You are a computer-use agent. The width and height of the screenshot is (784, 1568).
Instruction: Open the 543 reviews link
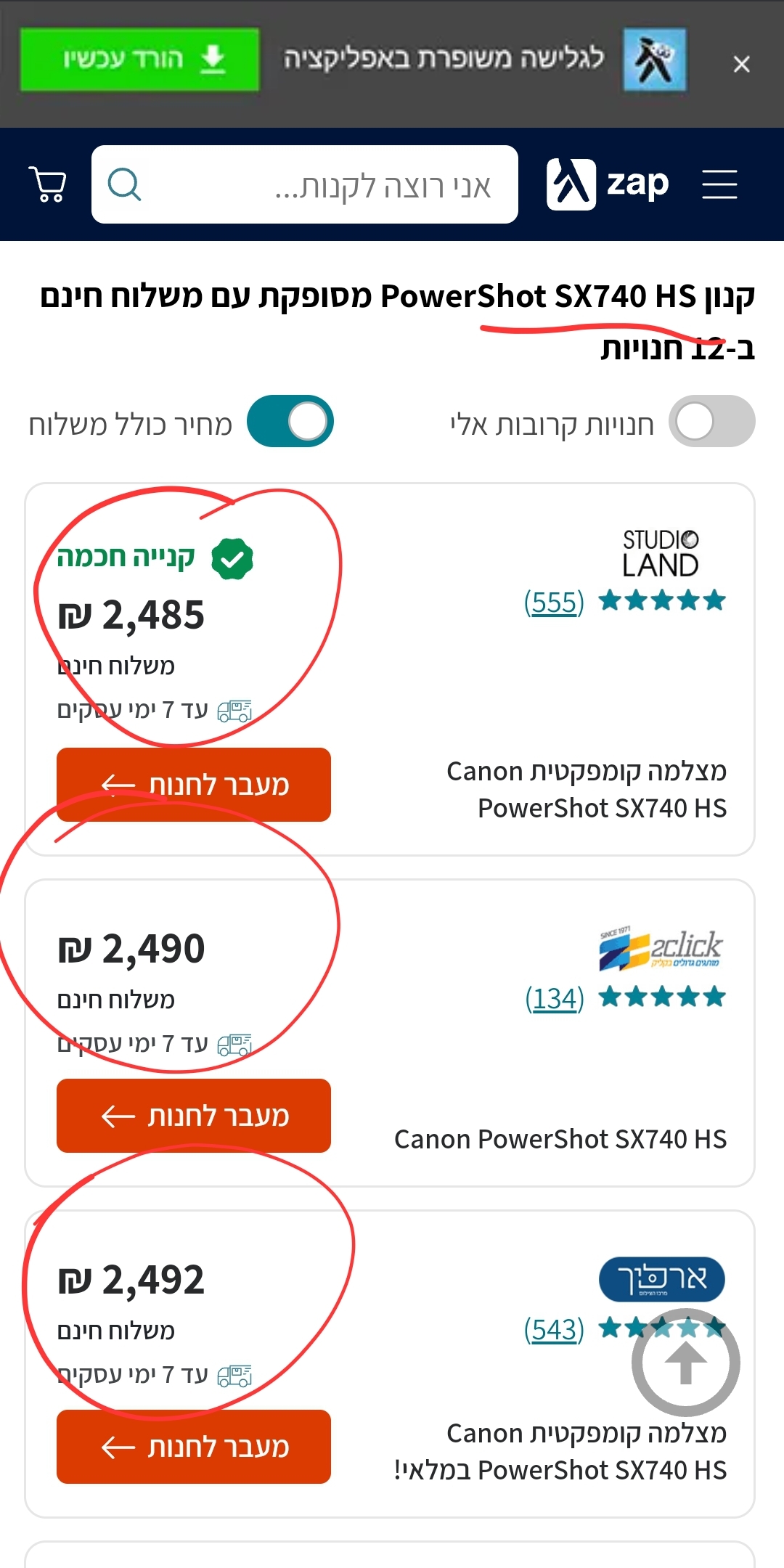554,1330
